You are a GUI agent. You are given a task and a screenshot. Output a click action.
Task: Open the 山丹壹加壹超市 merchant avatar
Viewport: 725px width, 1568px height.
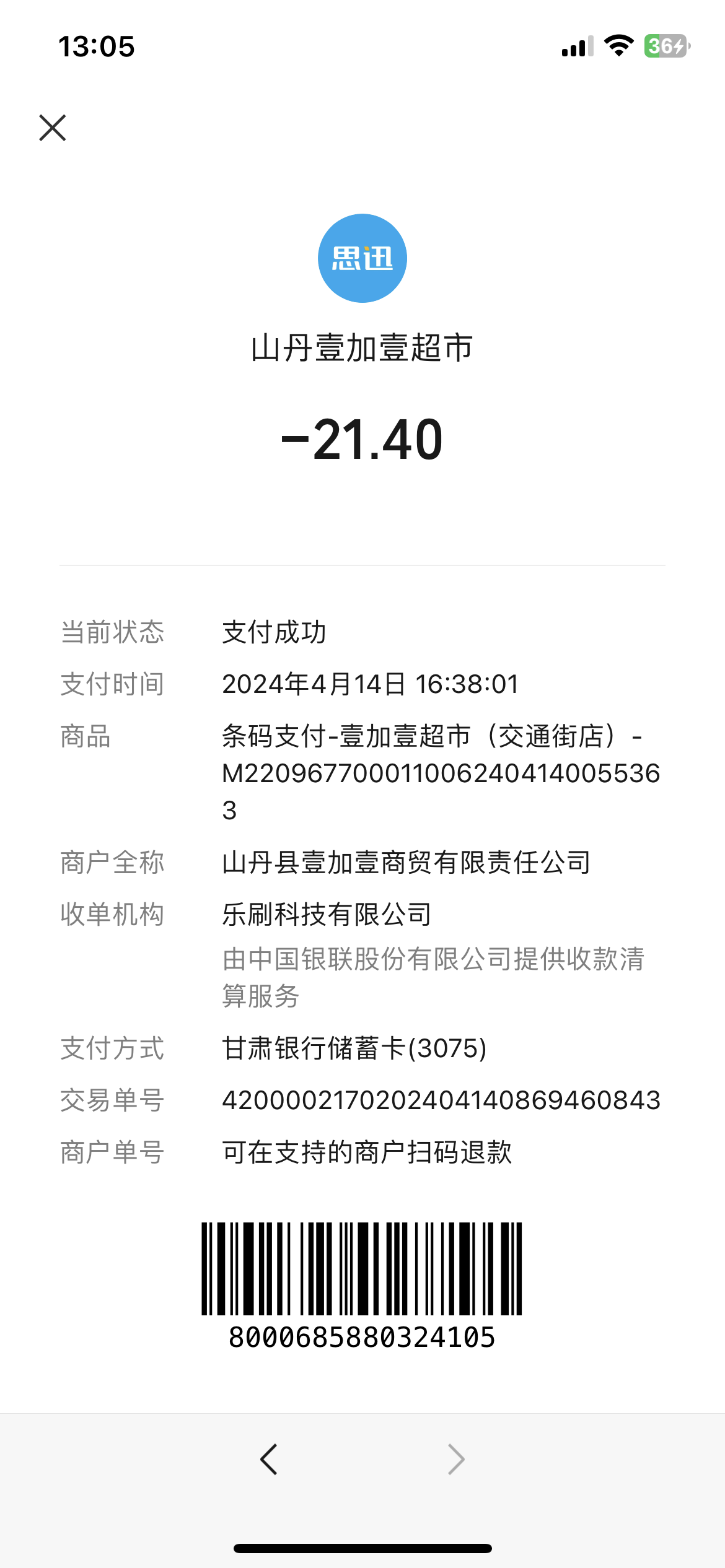pyautogui.click(x=362, y=258)
